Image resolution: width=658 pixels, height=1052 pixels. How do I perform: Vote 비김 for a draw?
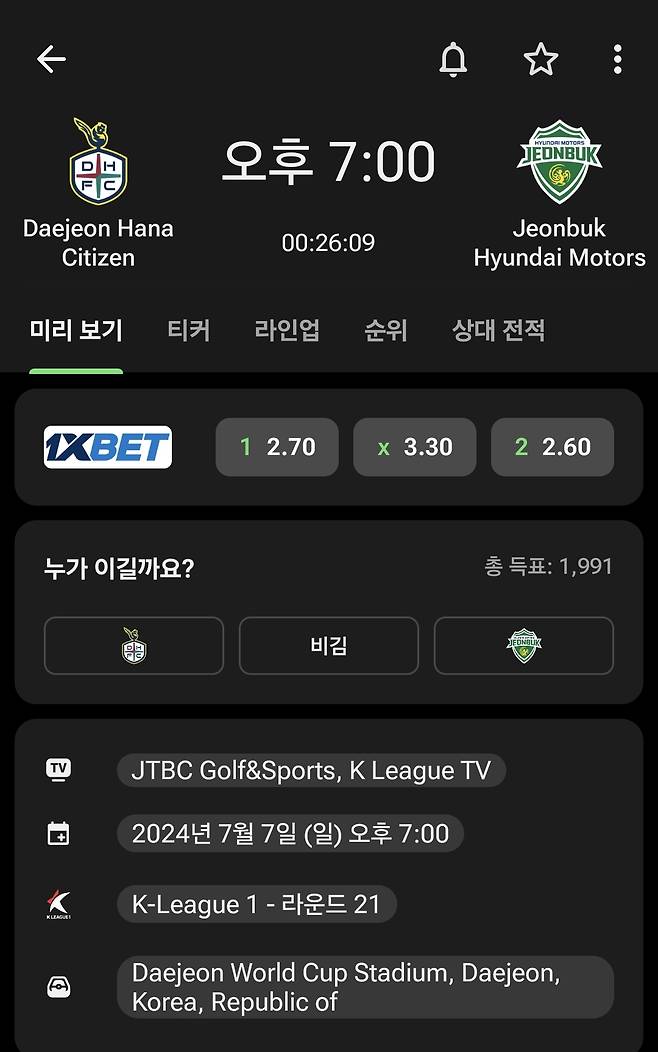tap(328, 646)
